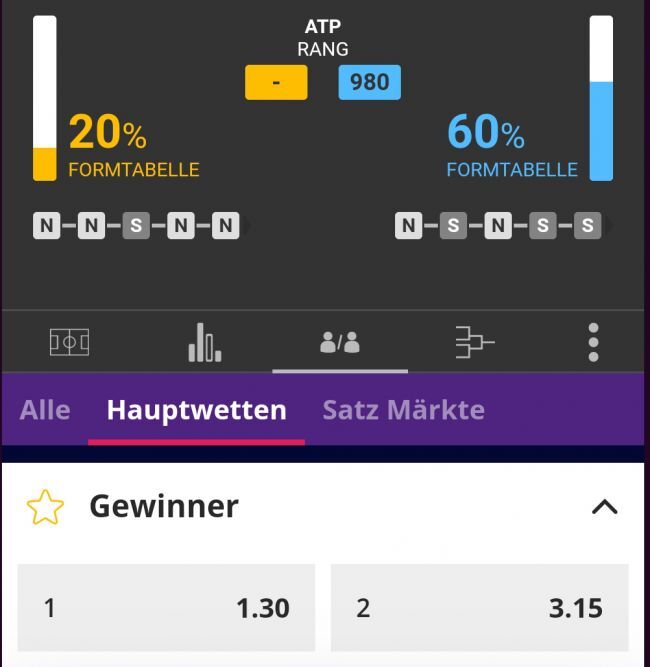
Task: Show the Satz Märkte tab
Action: pyautogui.click(x=403, y=410)
